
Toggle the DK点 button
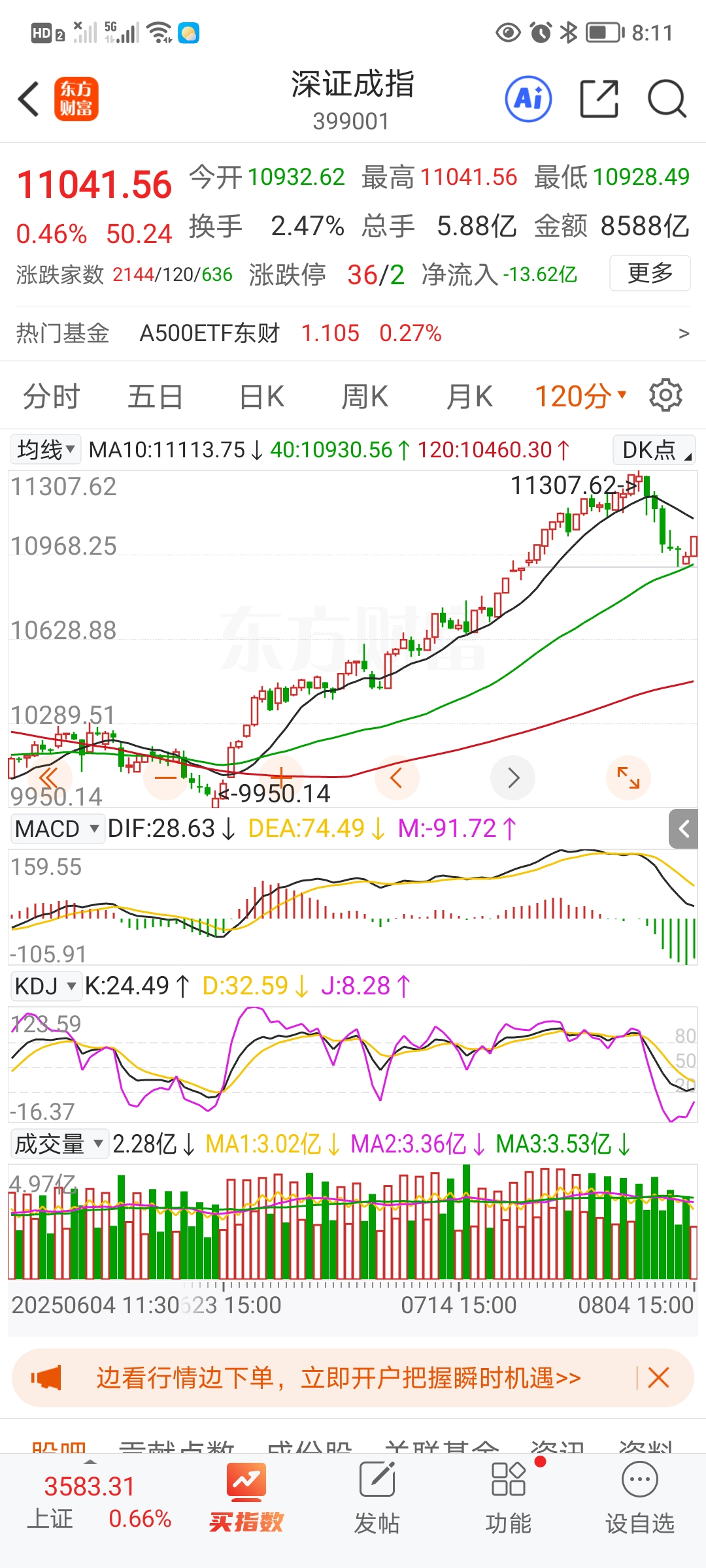click(654, 449)
